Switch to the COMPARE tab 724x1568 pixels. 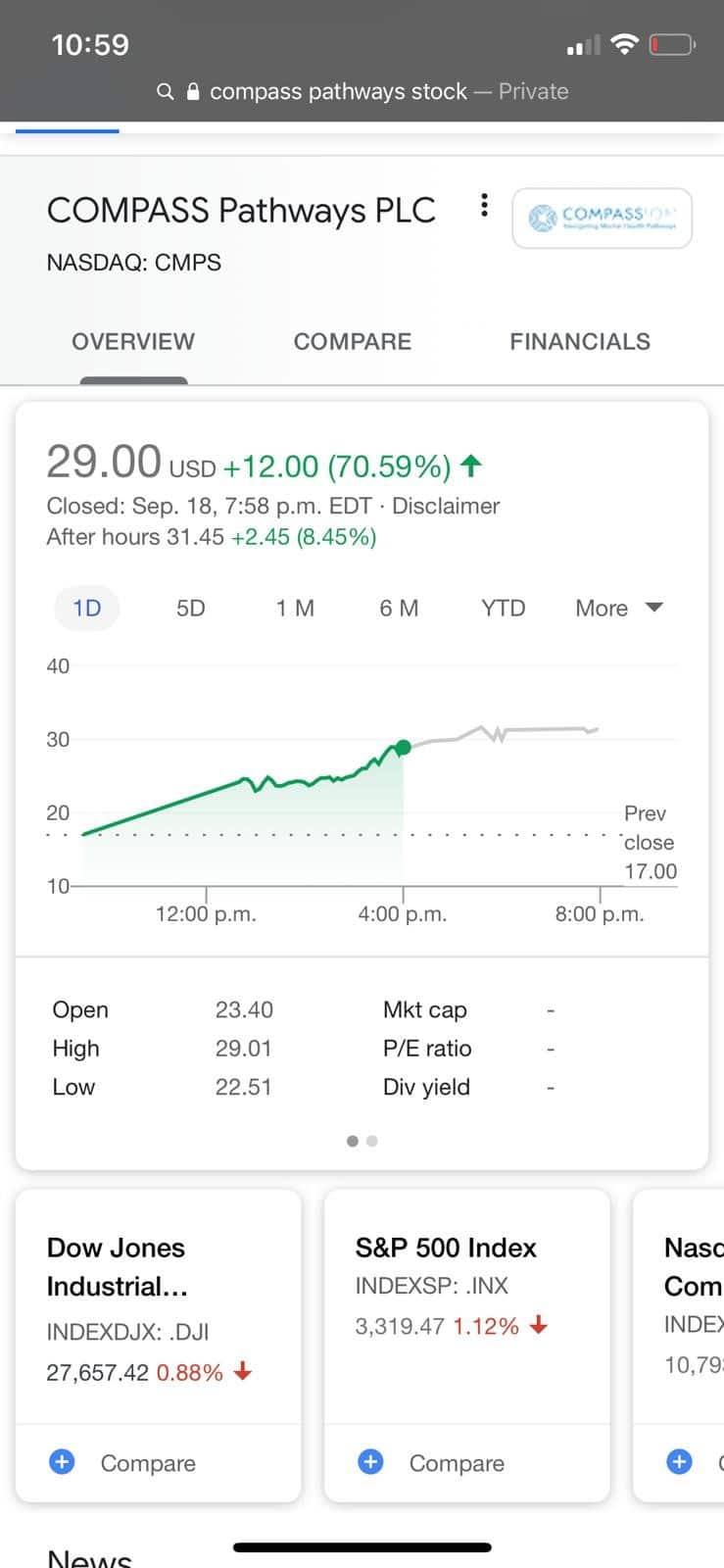click(353, 341)
